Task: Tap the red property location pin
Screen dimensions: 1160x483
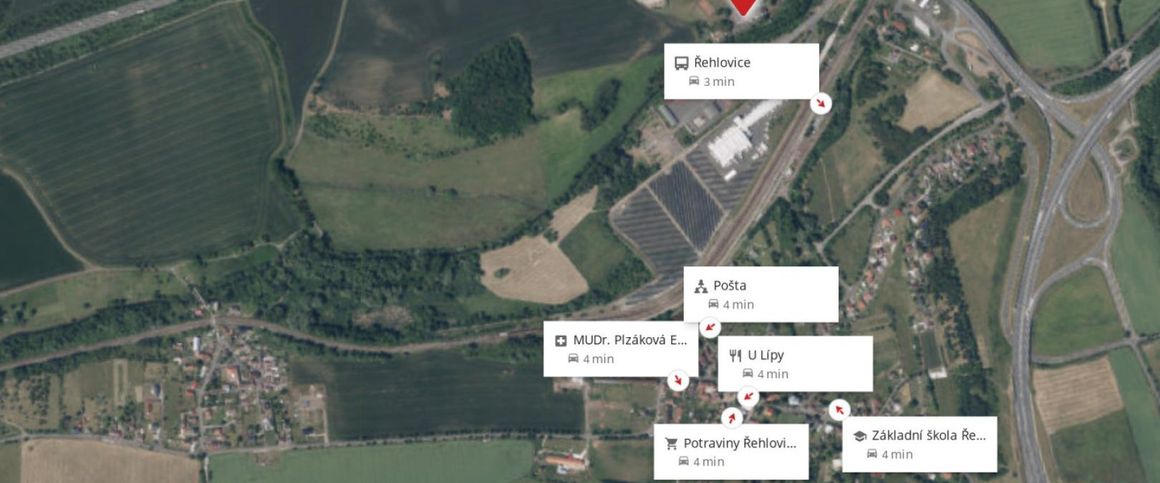Action: pyautogui.click(x=743, y=7)
